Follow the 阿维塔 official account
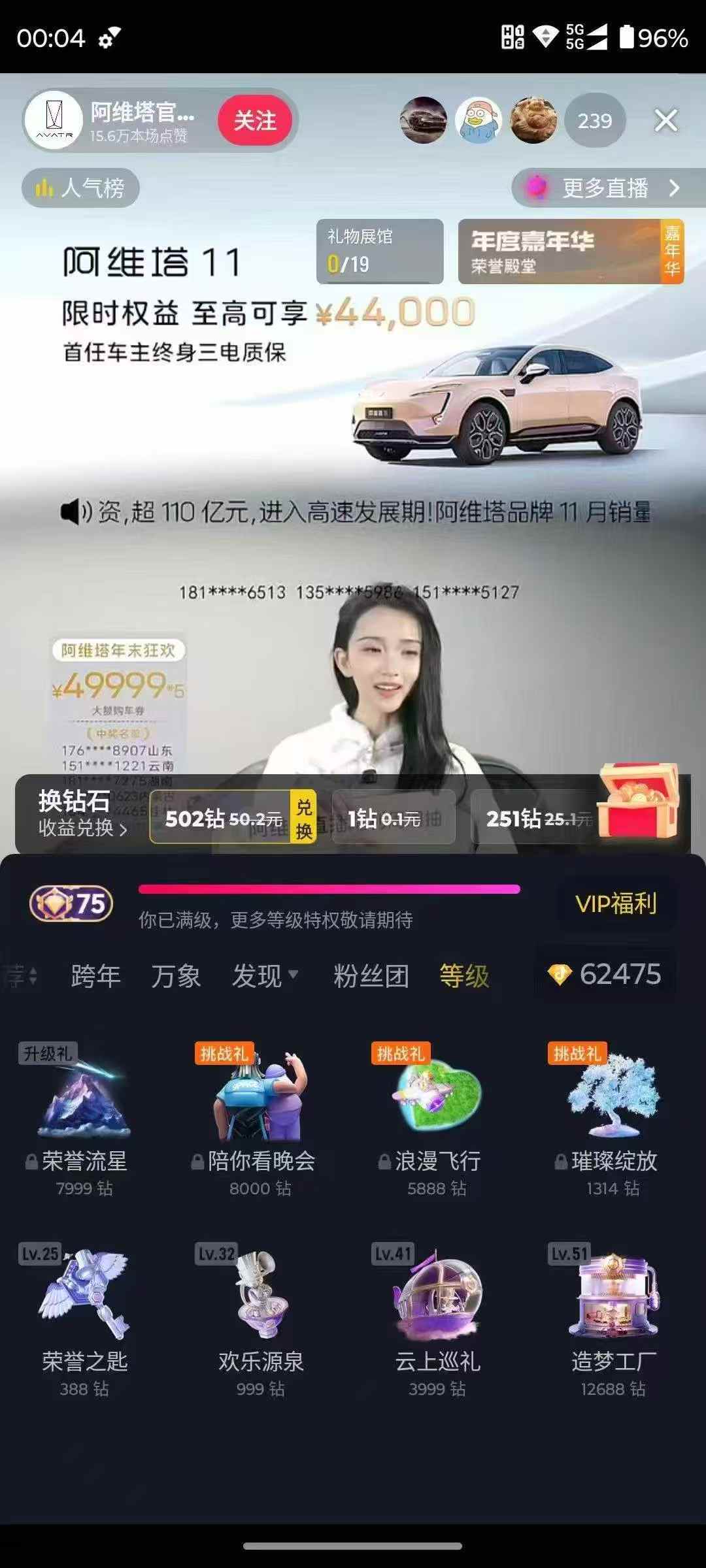The height and width of the screenshot is (1568, 706). 255,121
